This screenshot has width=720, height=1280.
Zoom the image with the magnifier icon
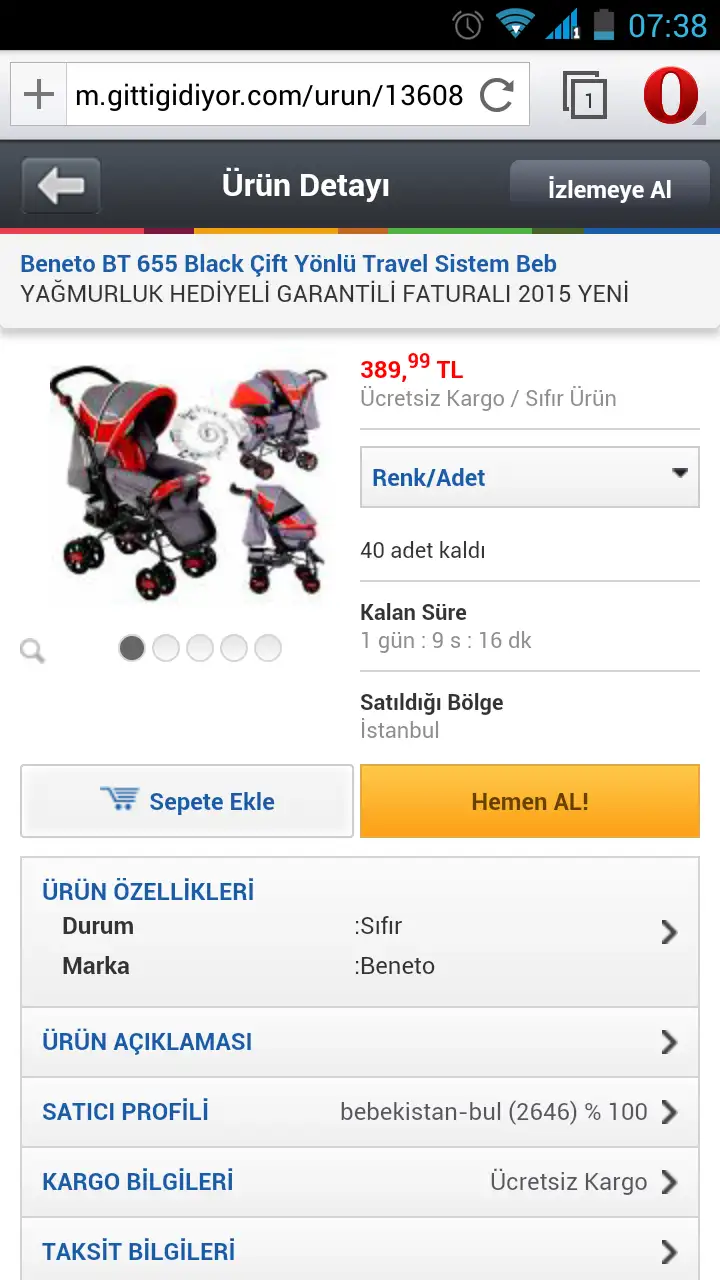click(33, 652)
